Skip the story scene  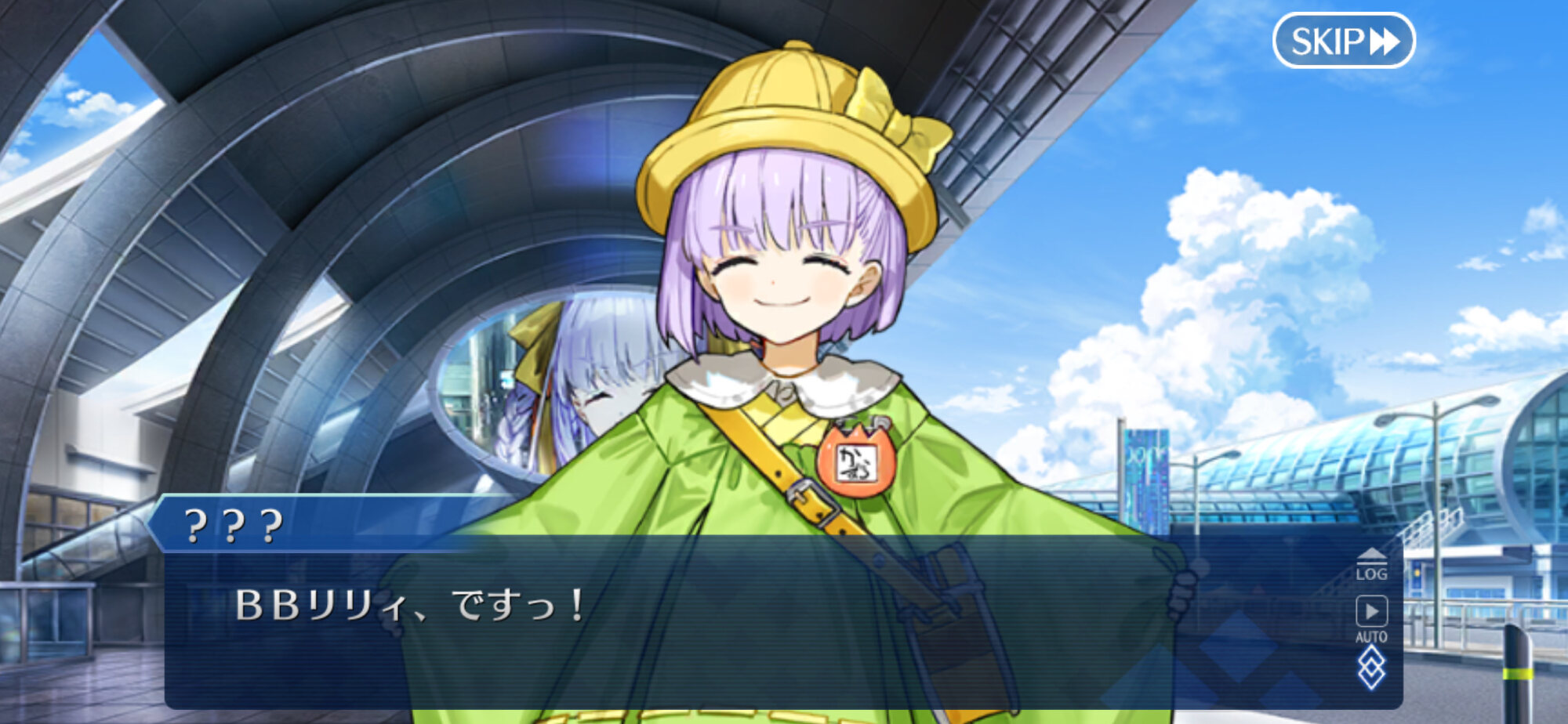[x=1343, y=41]
